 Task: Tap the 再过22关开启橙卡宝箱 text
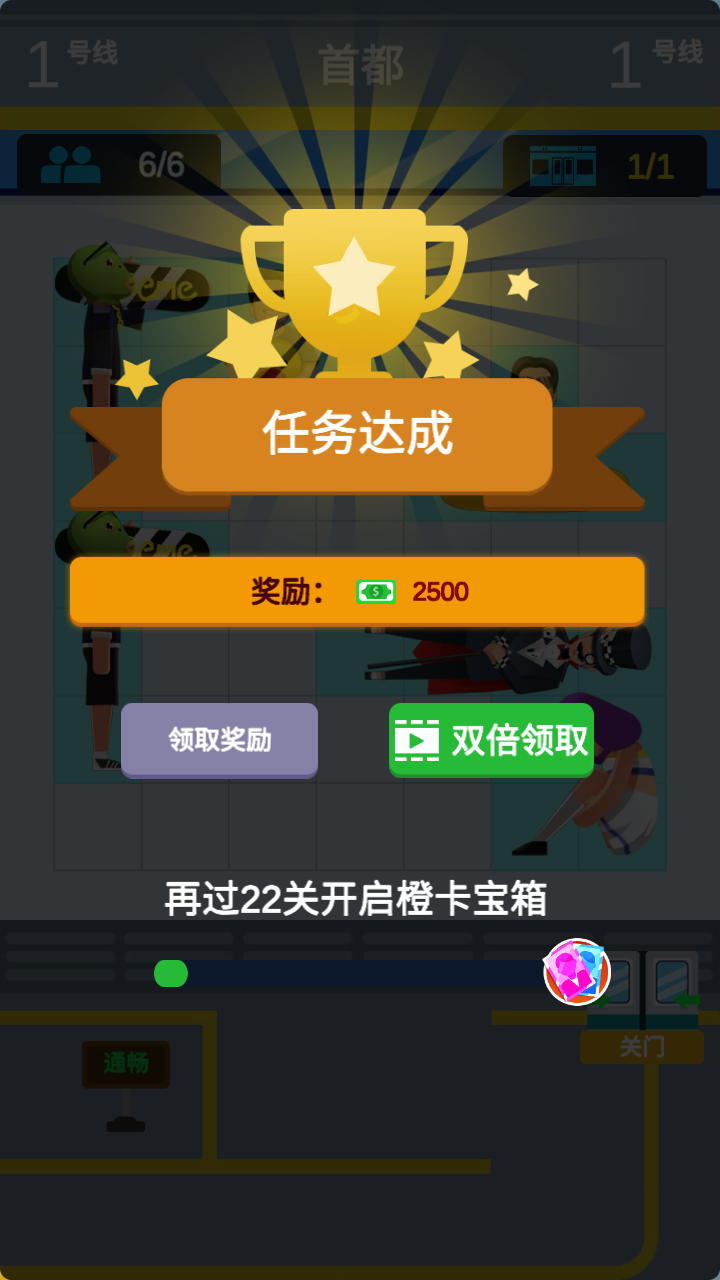(360, 898)
